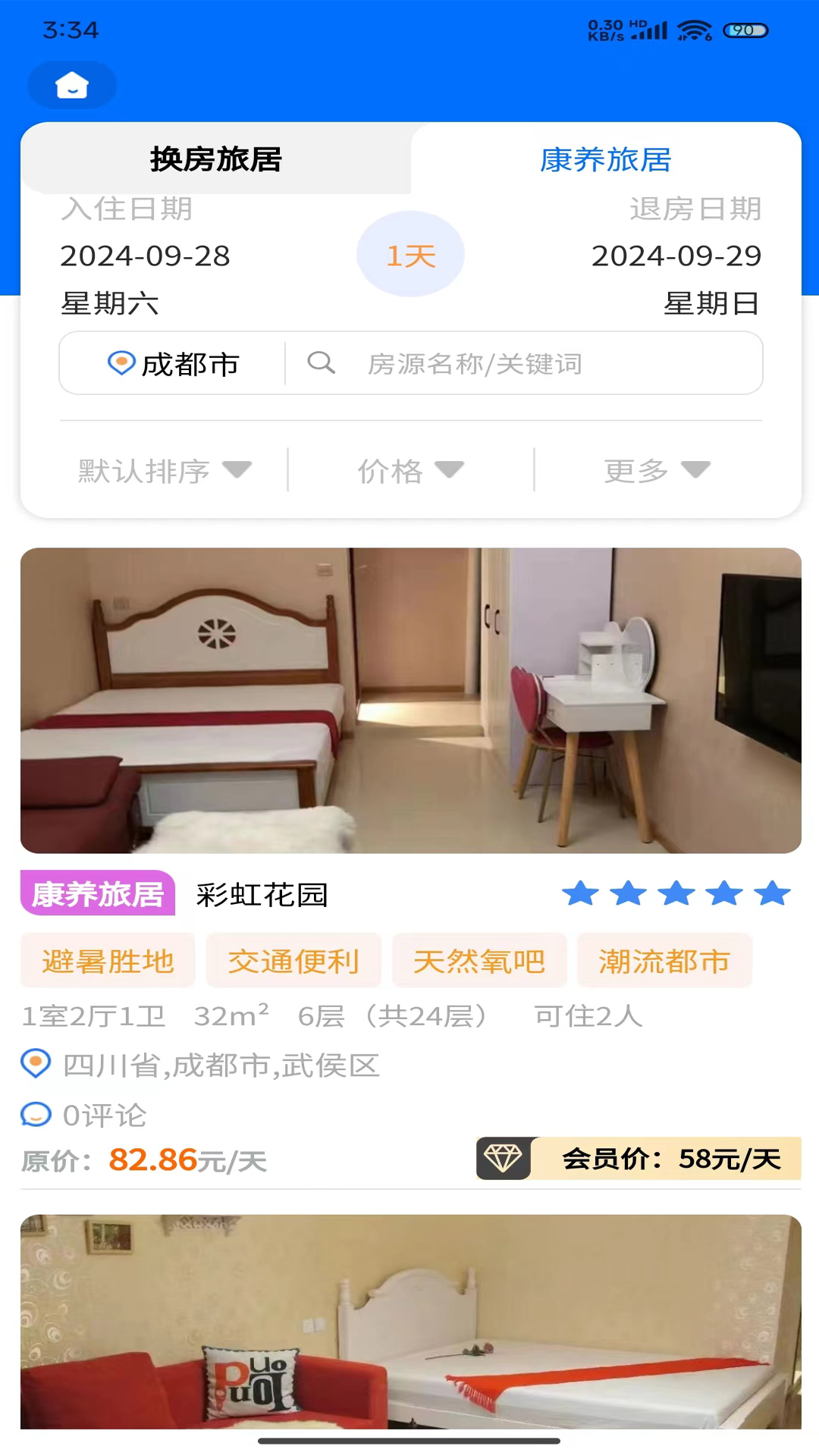The image size is (819, 1456).
Task: Change check-in date 2024-09-28
Action: 144,256
